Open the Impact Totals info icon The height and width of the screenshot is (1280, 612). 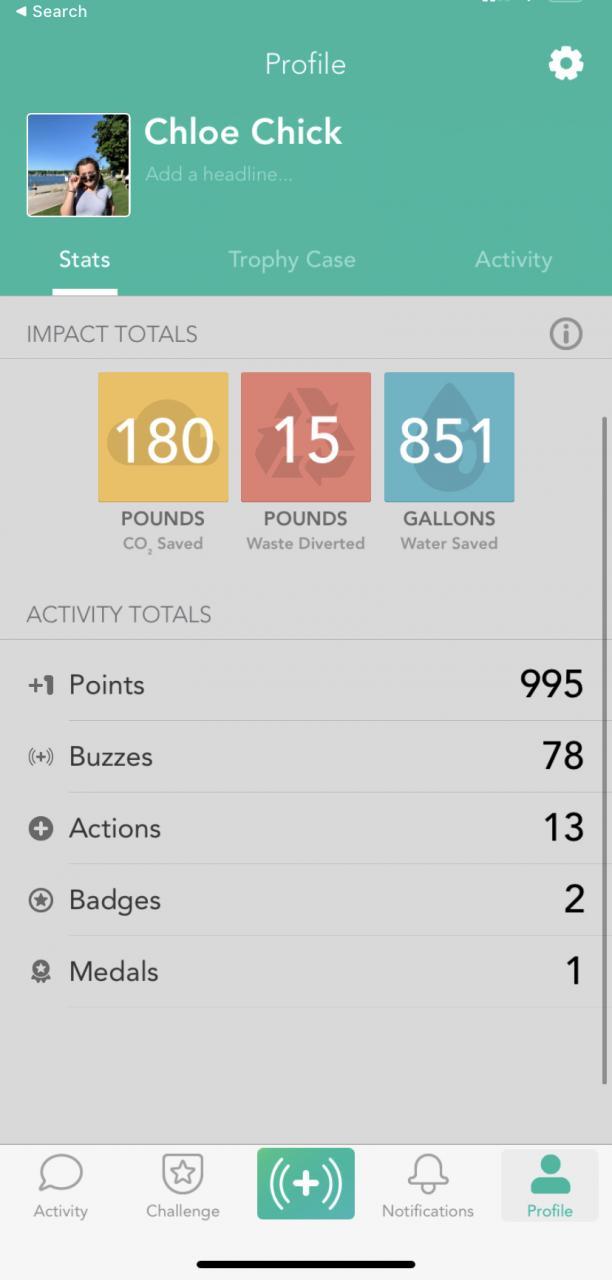coord(566,334)
